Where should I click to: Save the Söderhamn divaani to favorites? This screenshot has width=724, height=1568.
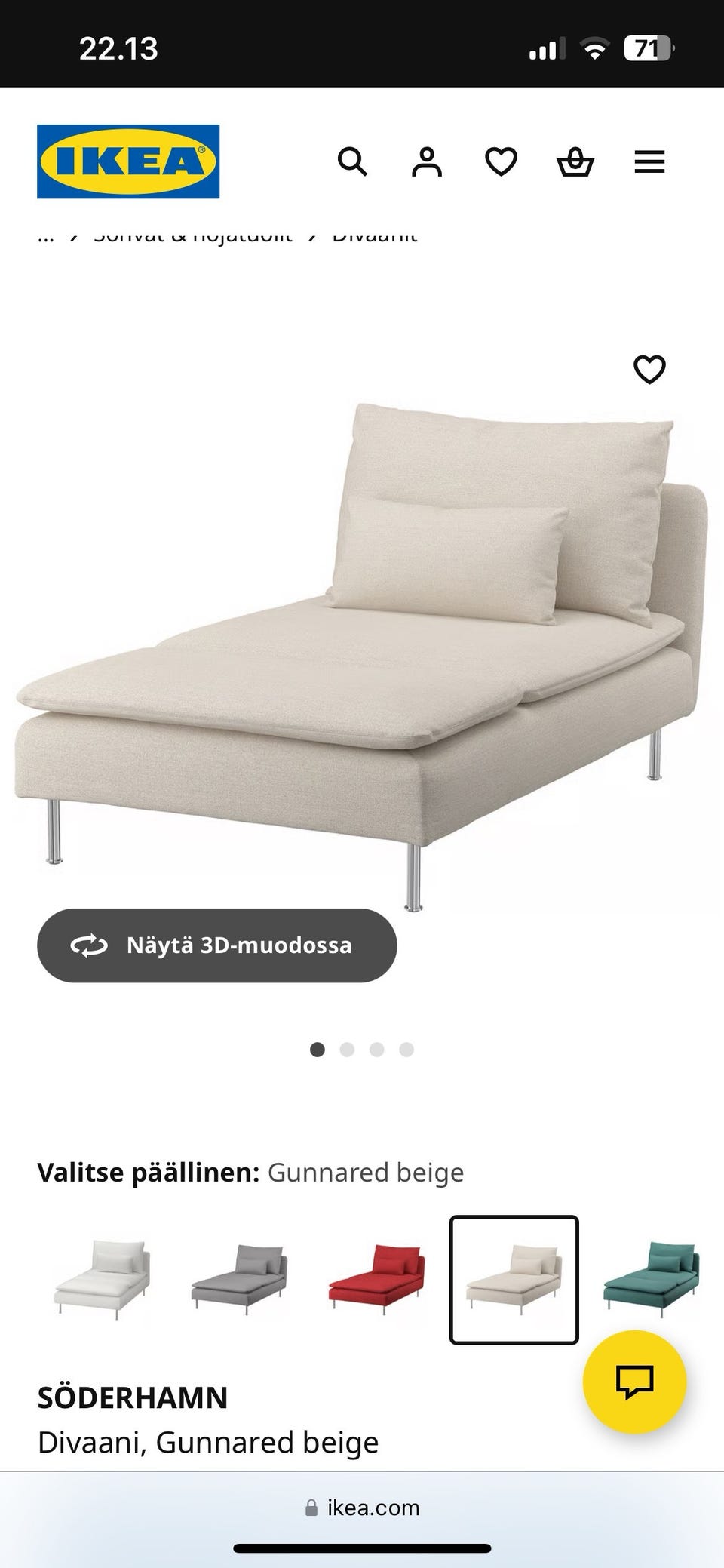pyautogui.click(x=649, y=369)
